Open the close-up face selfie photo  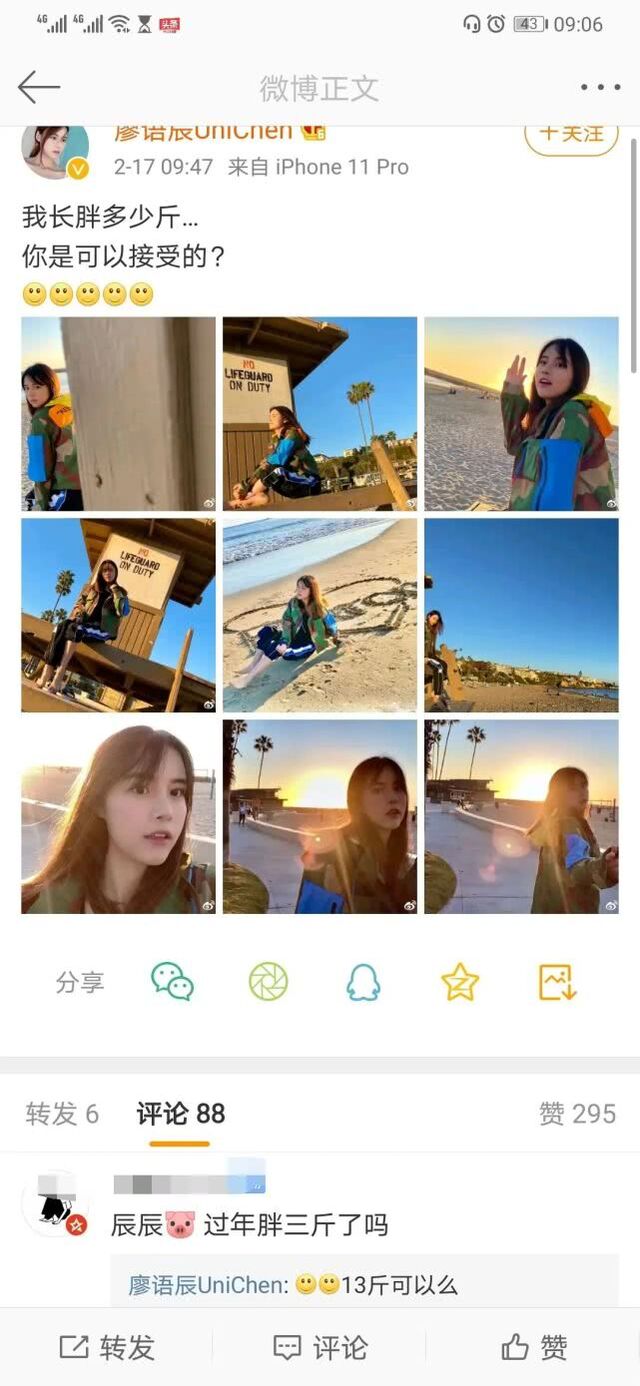coord(118,816)
